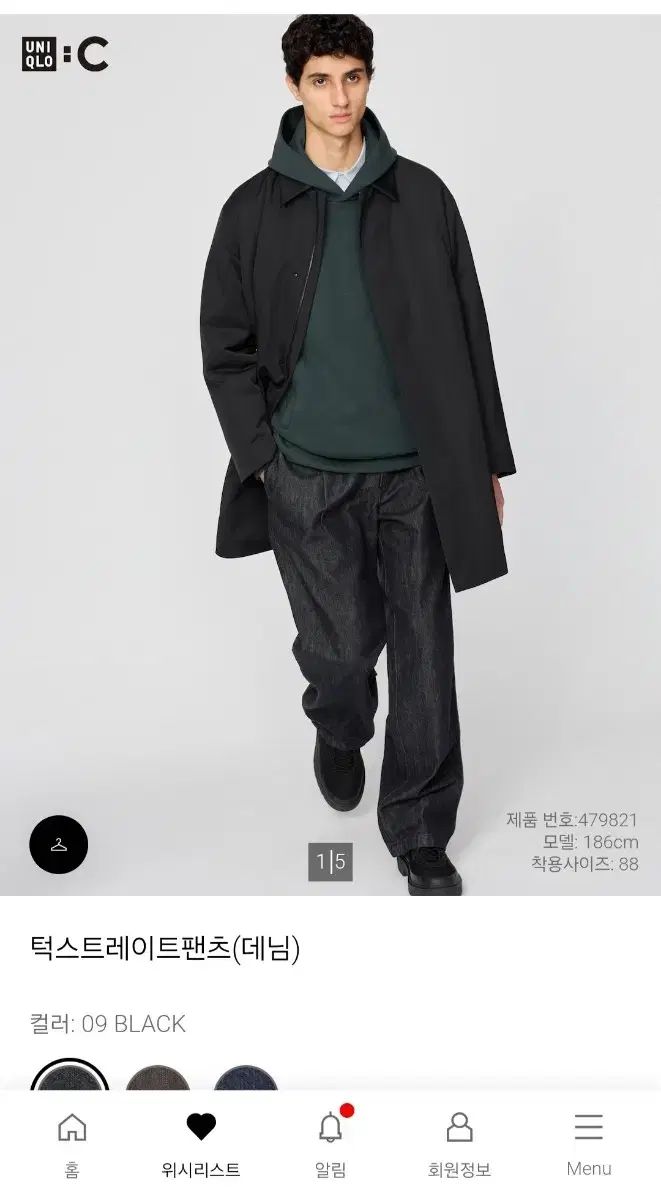Open the 위시리스트 tab

[201, 1144]
